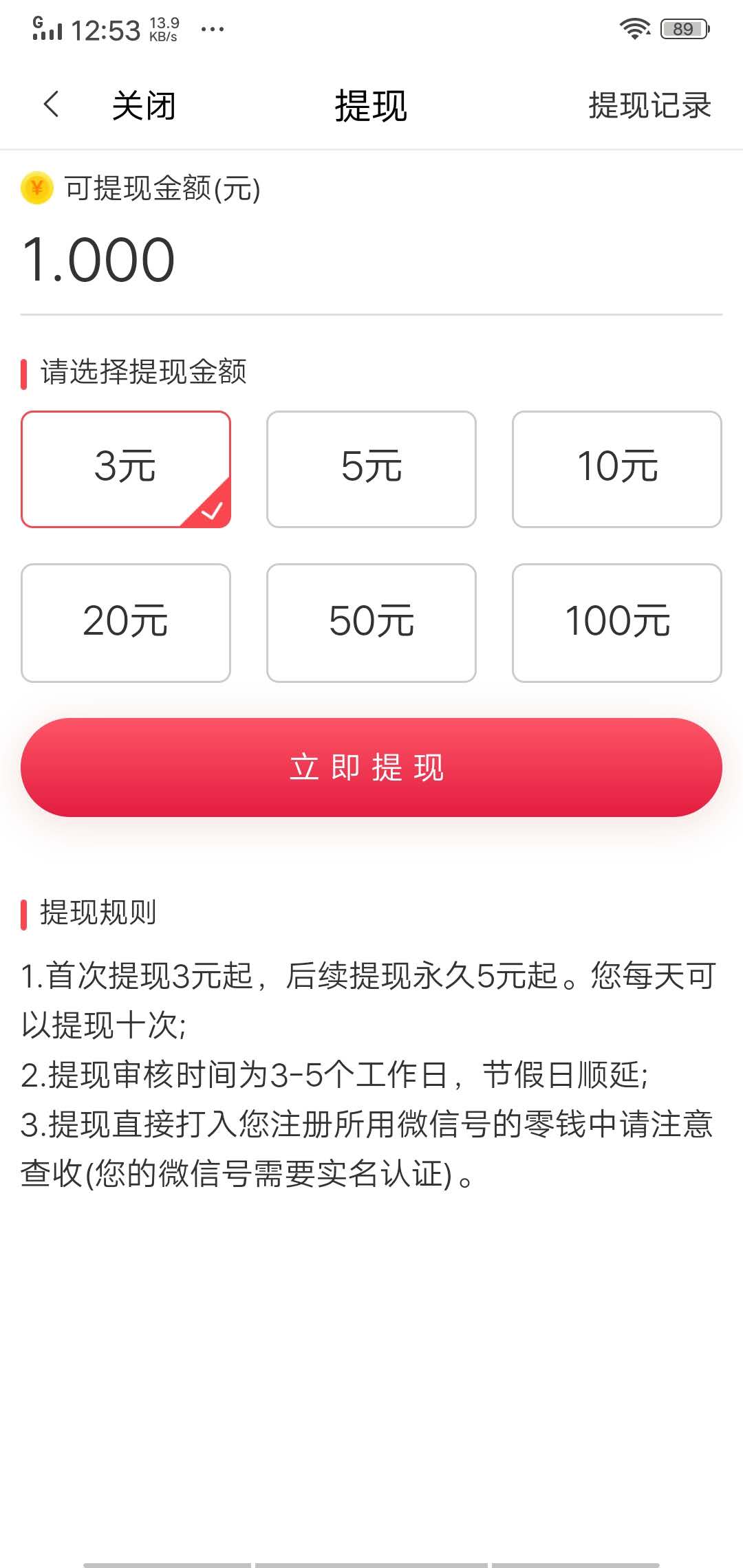Tap the Wi-Fi icon in the status bar

point(634,29)
